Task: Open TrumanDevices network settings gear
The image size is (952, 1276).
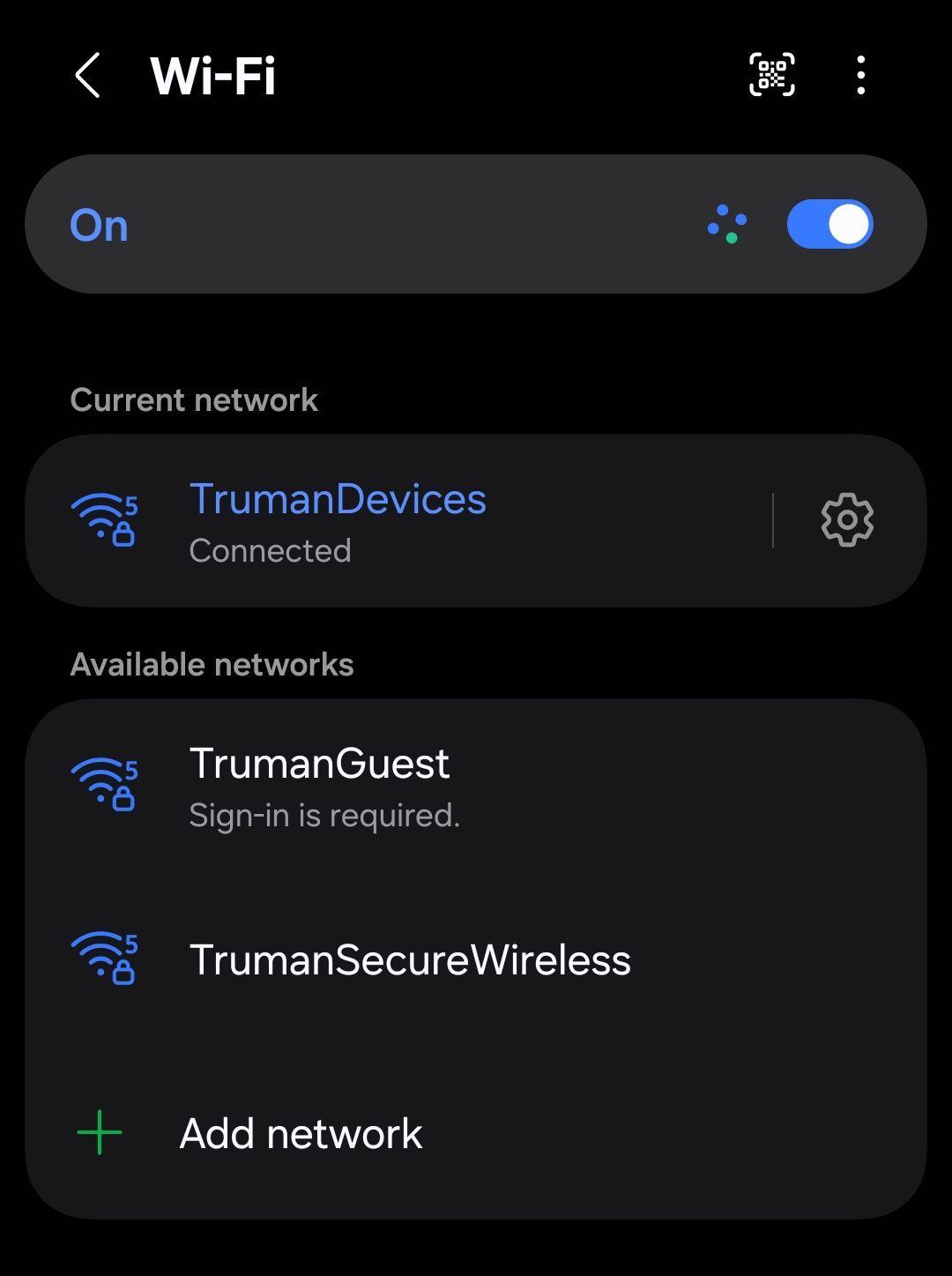Action: tap(846, 520)
